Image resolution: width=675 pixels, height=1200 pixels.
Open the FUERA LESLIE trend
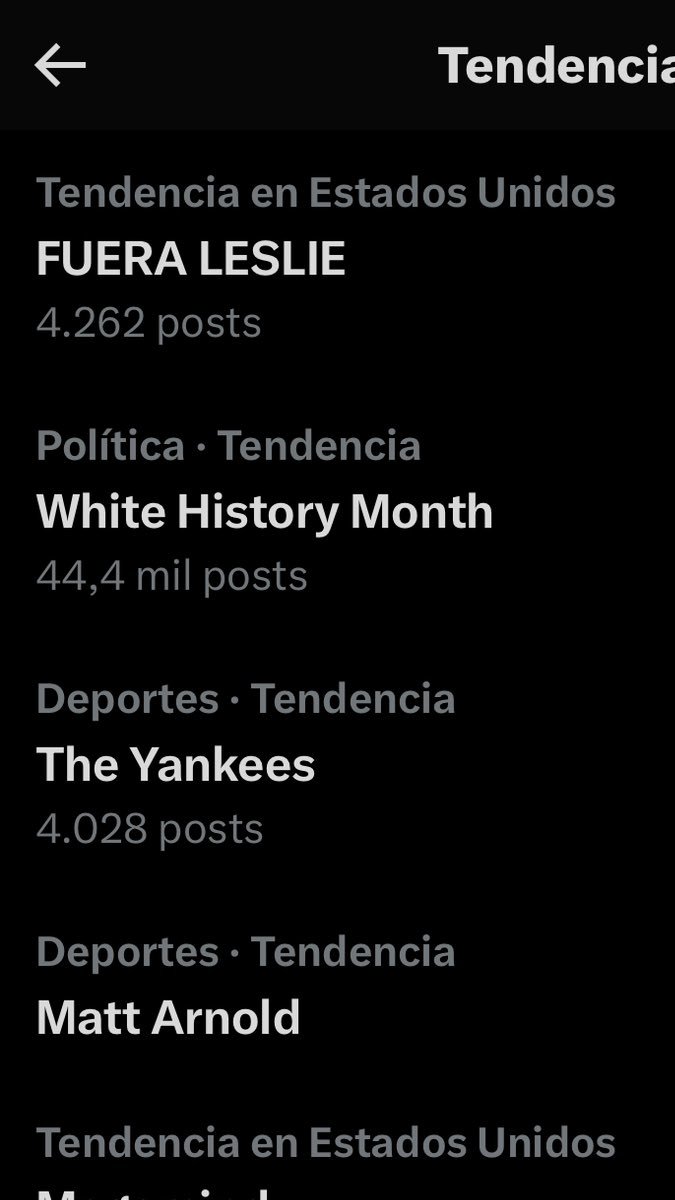pos(191,259)
